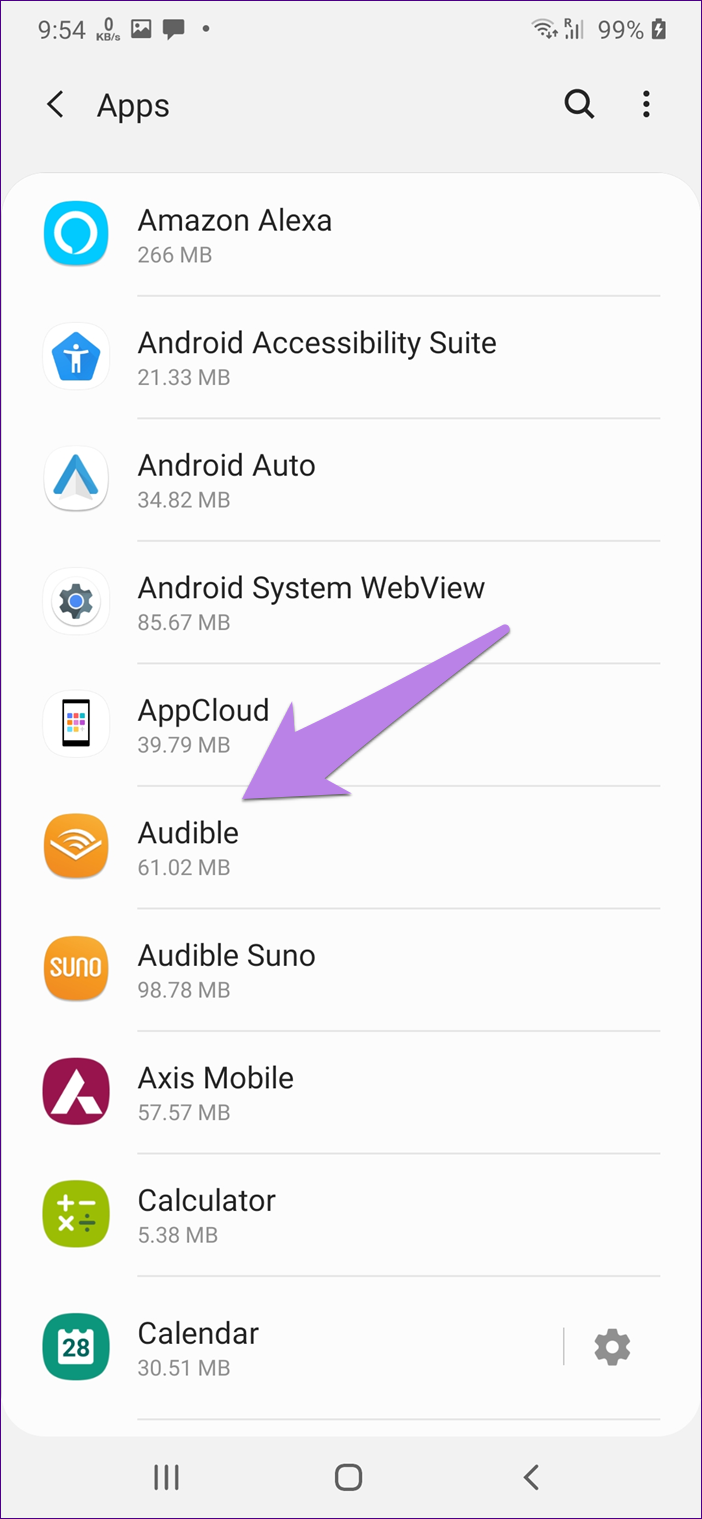Show recent apps from navigation bar
The image size is (702, 1519).
pyautogui.click(x=166, y=1476)
